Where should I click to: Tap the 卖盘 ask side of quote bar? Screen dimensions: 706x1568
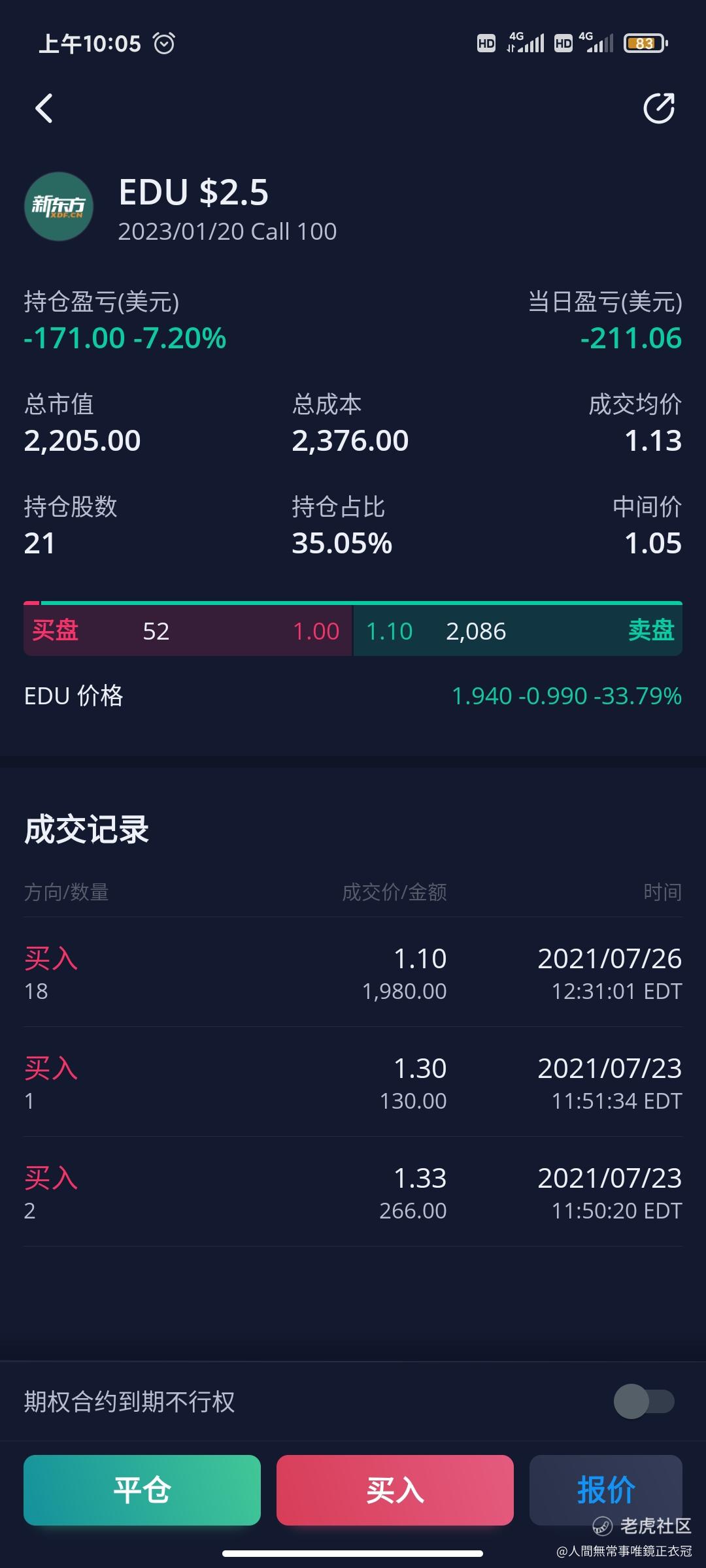pyautogui.click(x=518, y=630)
